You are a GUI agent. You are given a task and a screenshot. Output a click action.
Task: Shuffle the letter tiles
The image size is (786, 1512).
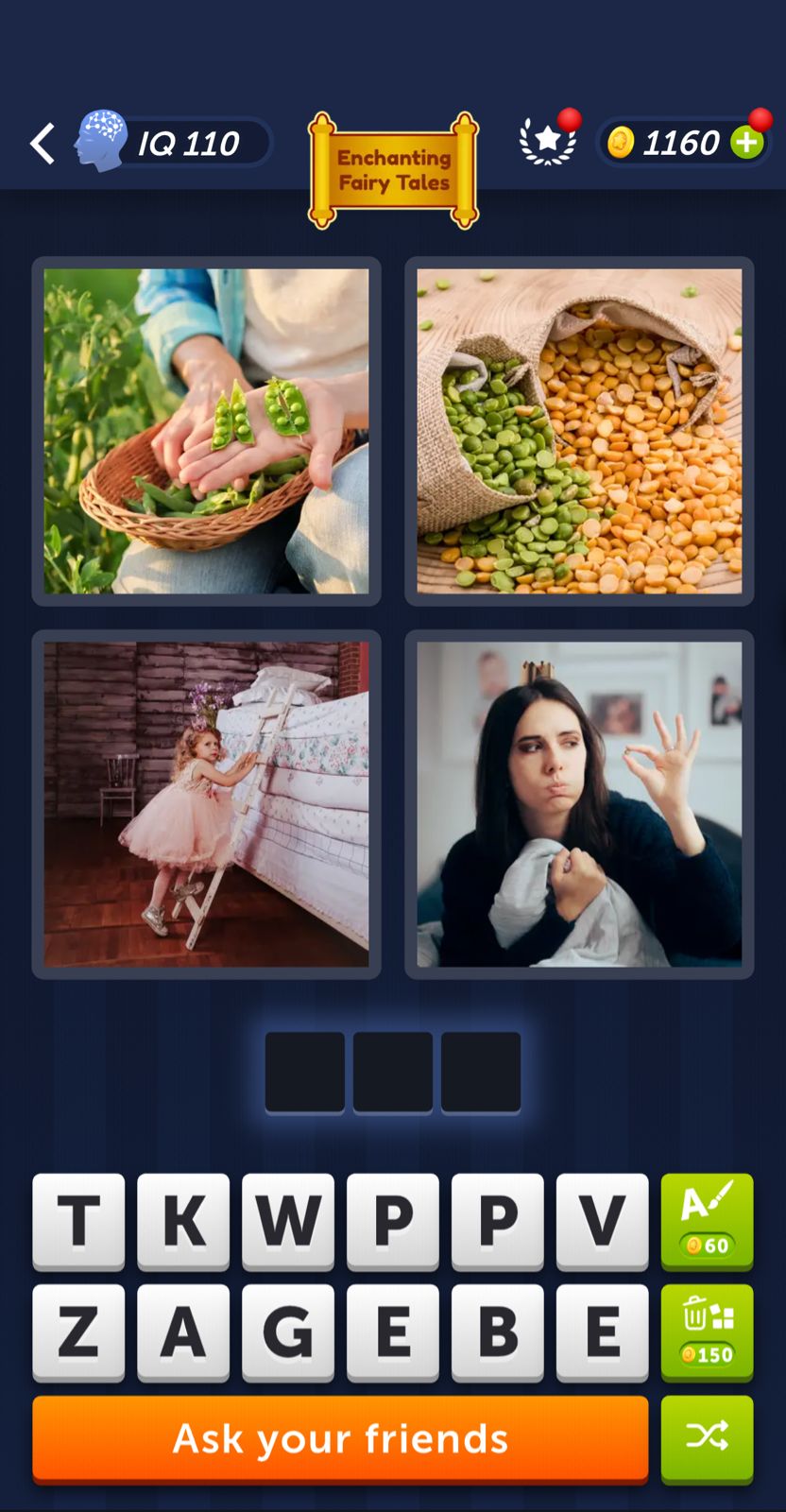pyautogui.click(x=707, y=1437)
